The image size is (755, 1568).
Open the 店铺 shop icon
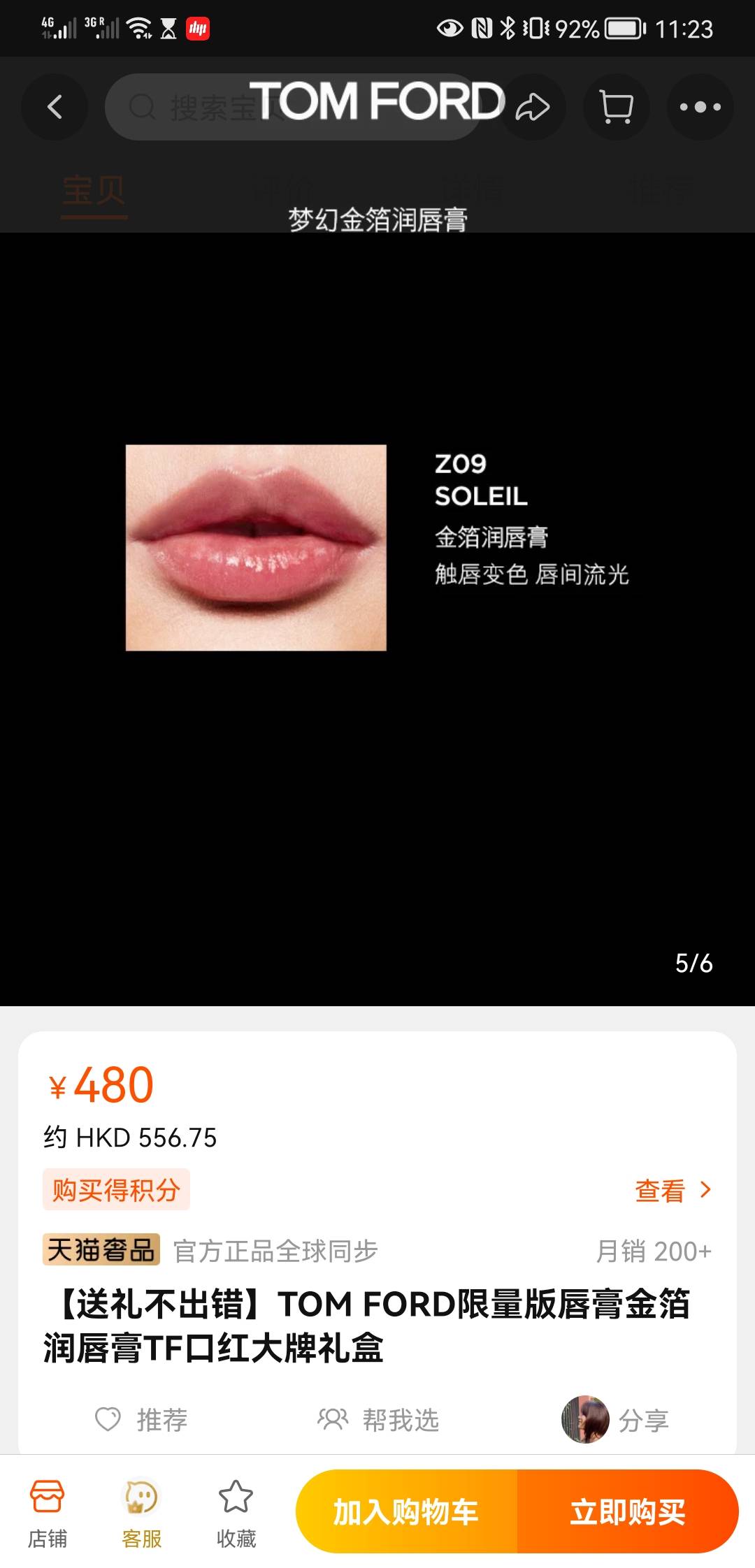(46, 1509)
